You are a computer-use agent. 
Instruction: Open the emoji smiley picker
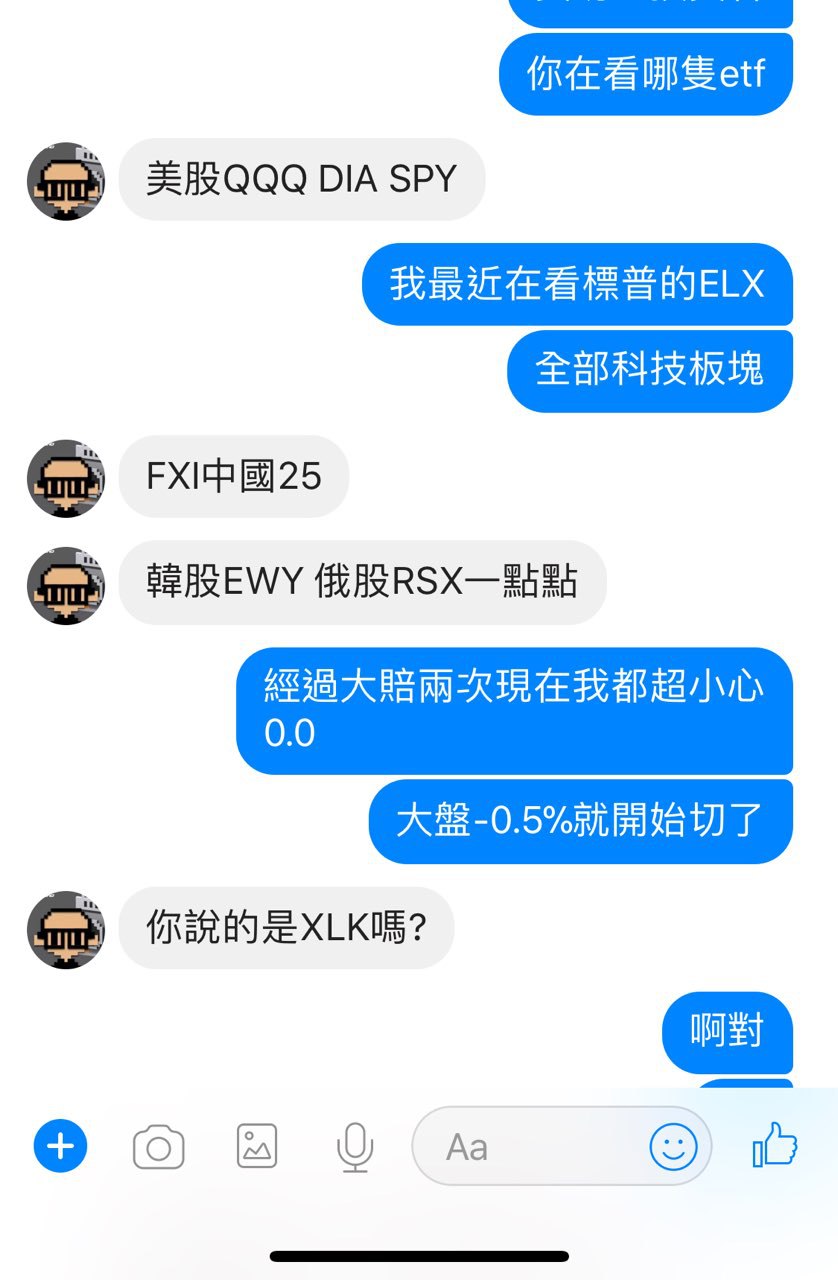[673, 1146]
